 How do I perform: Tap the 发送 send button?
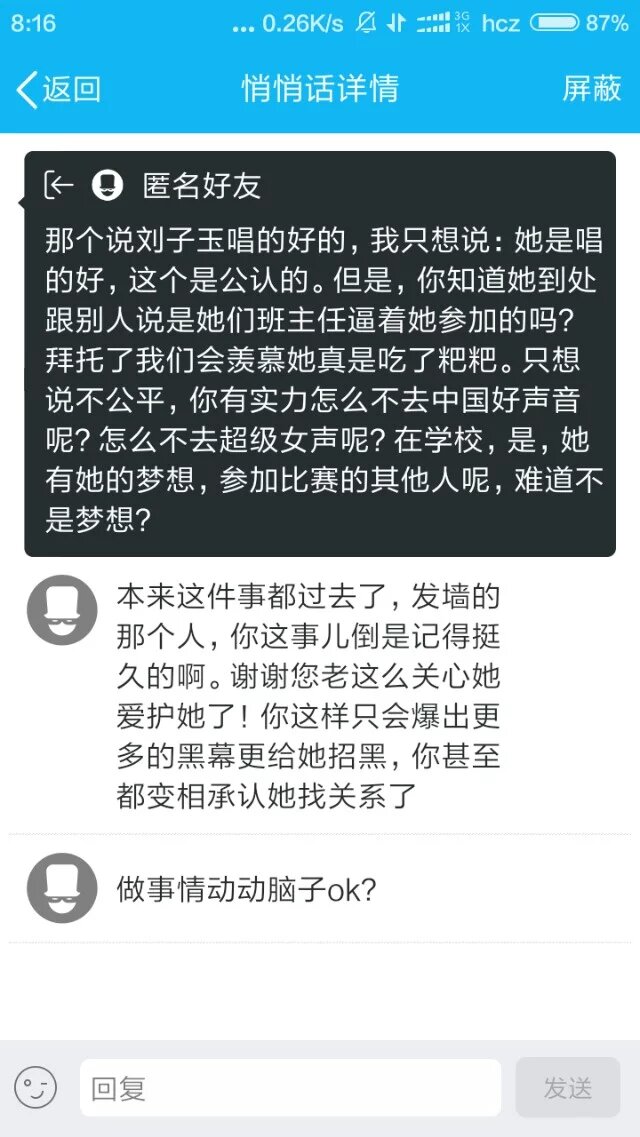point(568,1088)
